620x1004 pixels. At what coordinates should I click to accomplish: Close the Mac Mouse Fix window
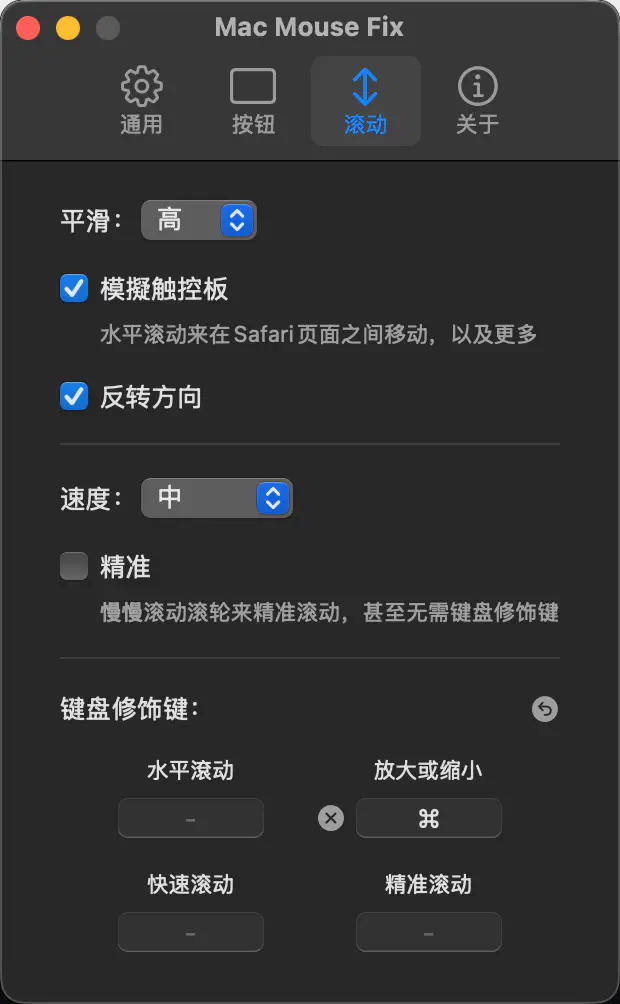28,28
